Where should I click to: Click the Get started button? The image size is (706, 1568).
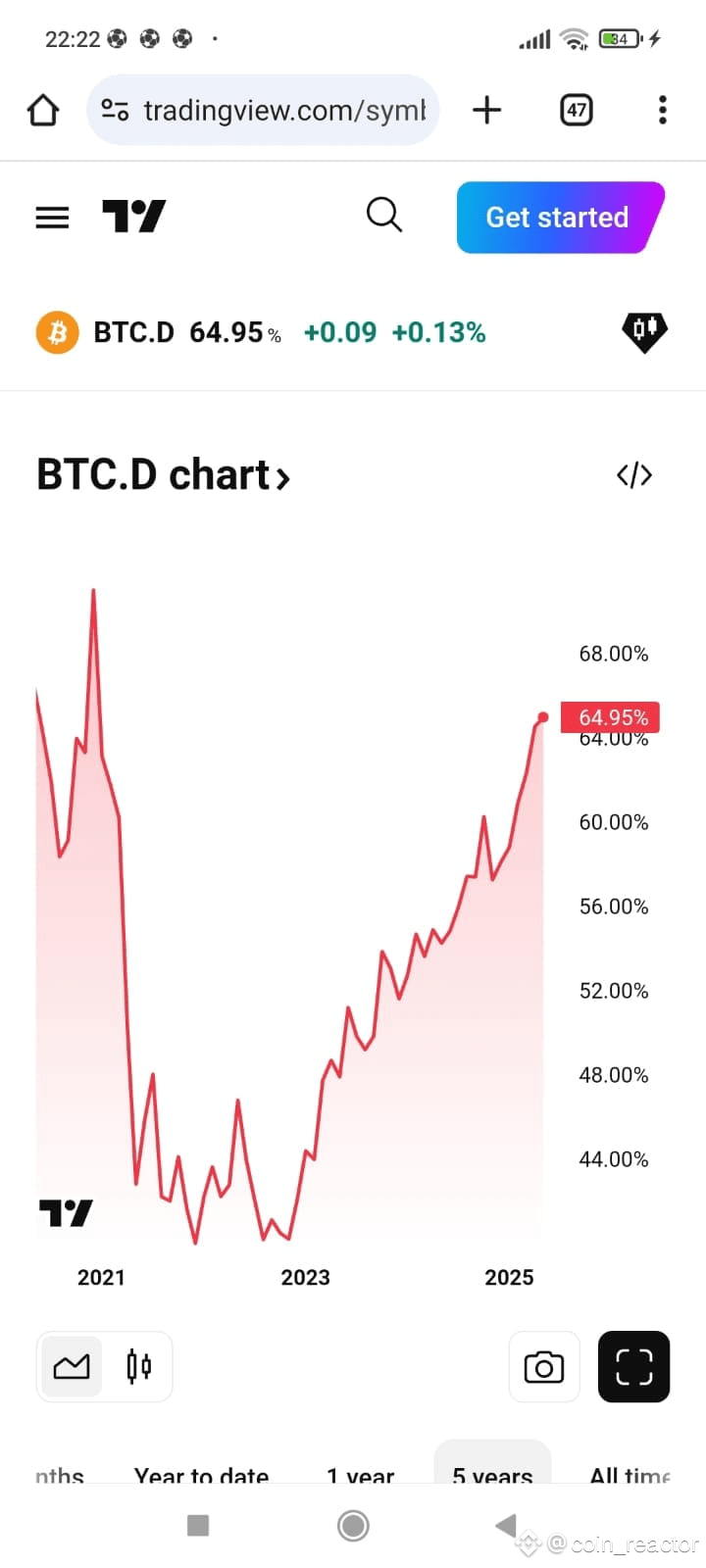[x=557, y=217]
